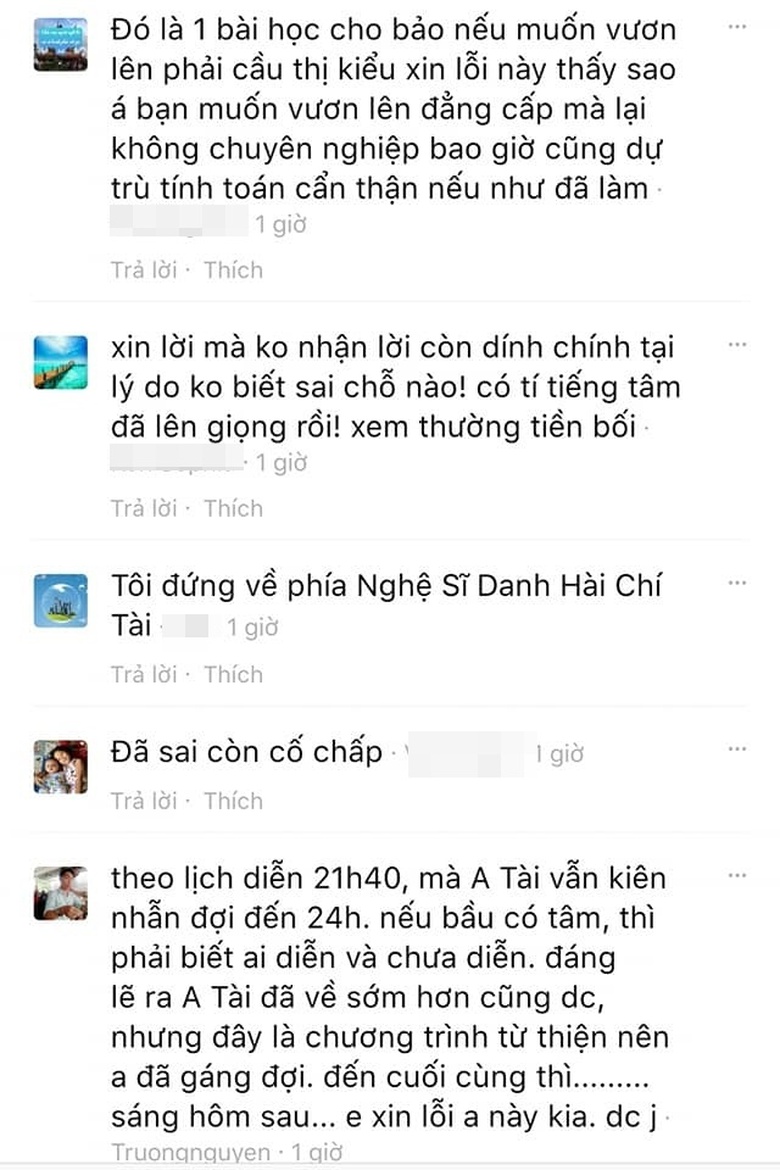Like the 'xin lời mà ko nhận lời' comment
Image resolution: width=780 pixels, height=1170 pixels.
233,508
